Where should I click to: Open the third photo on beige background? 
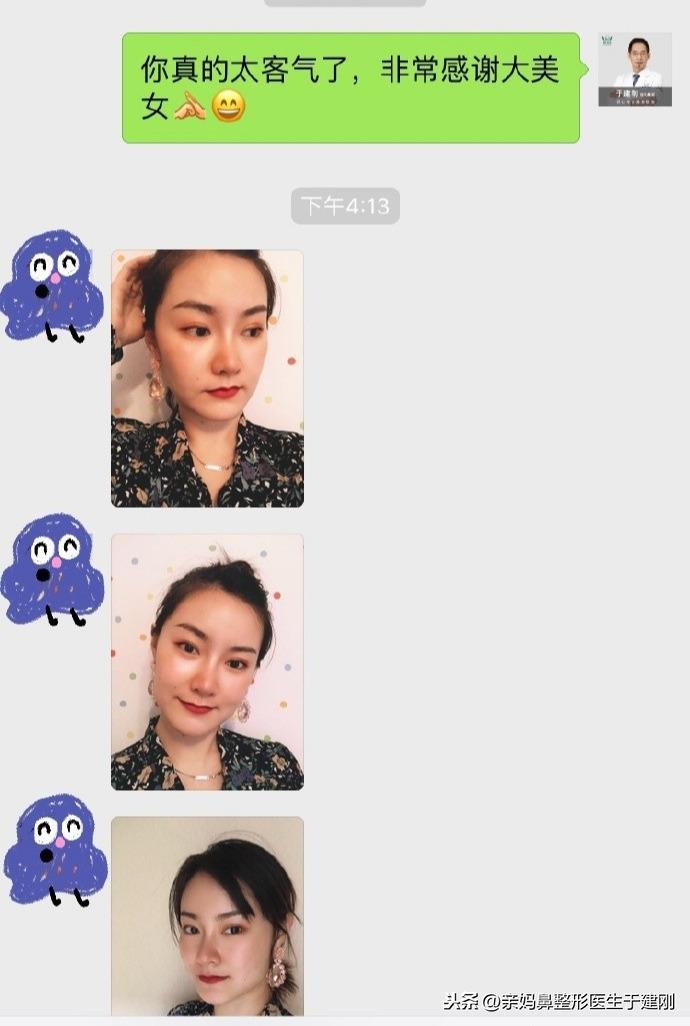pyautogui.click(x=207, y=915)
